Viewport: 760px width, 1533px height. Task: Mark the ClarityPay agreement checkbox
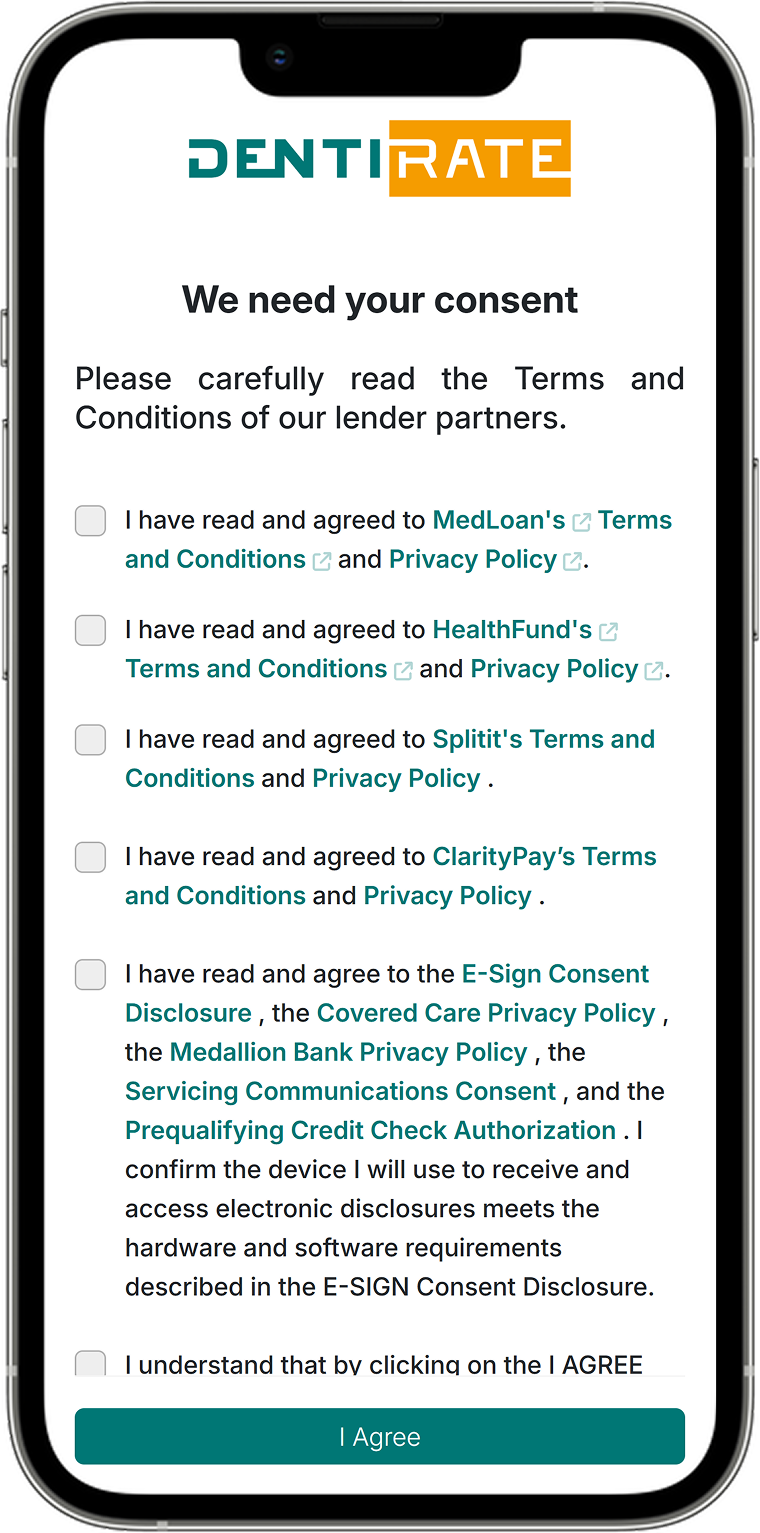click(90, 857)
